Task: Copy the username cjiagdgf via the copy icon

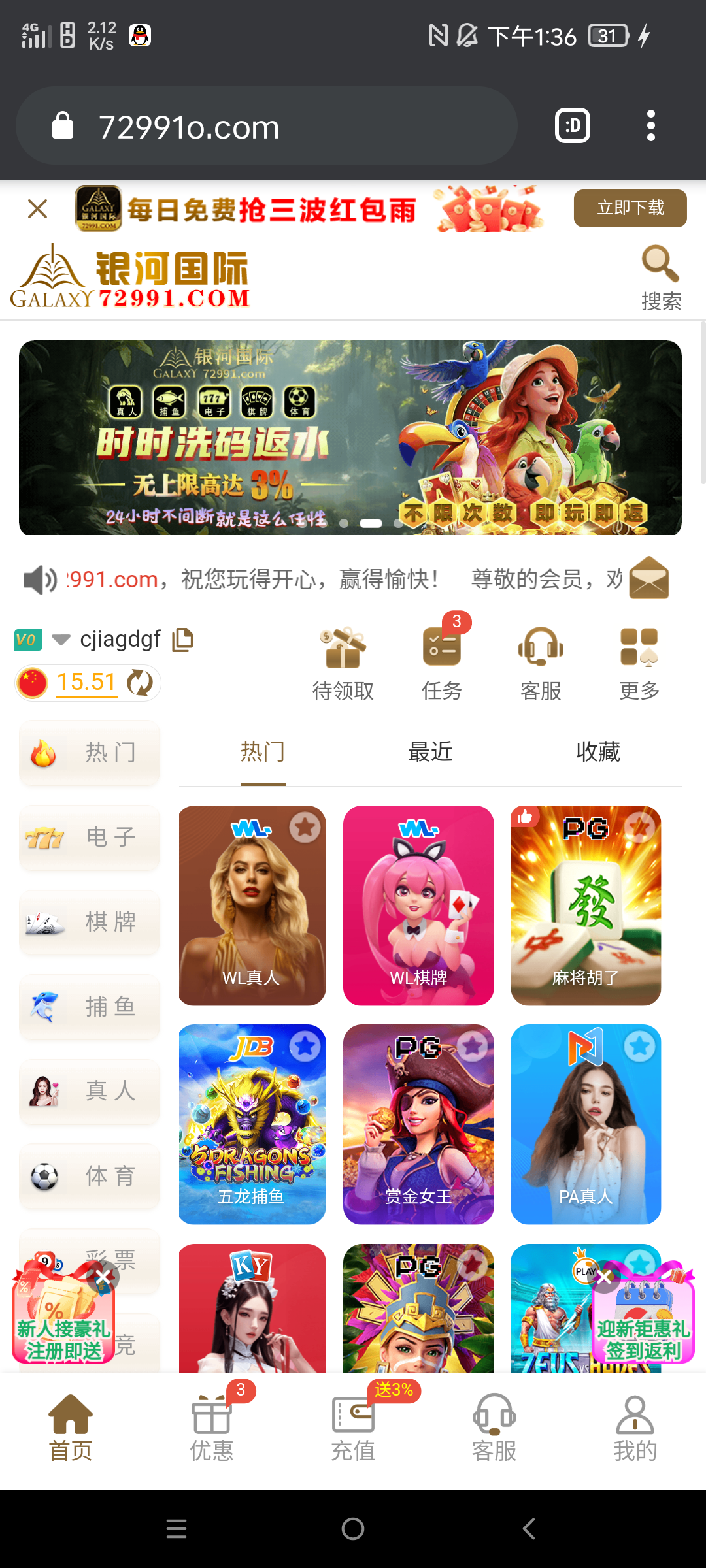Action: 183,639
